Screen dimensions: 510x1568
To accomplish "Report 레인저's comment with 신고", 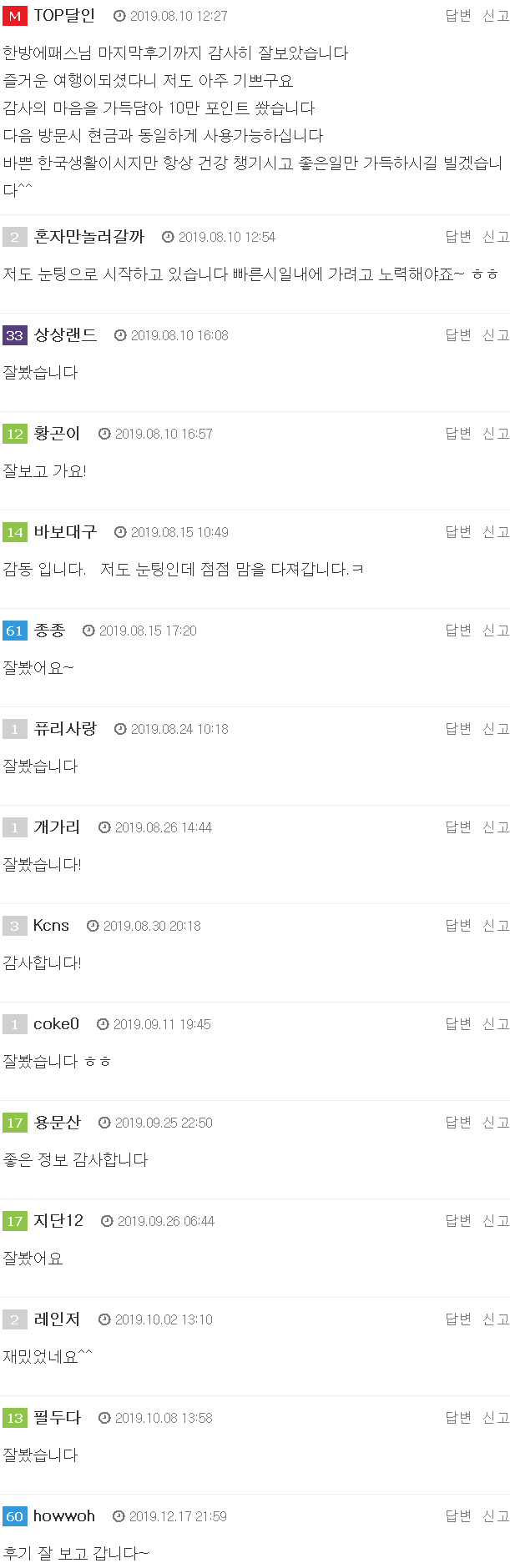I will tap(496, 1319).
